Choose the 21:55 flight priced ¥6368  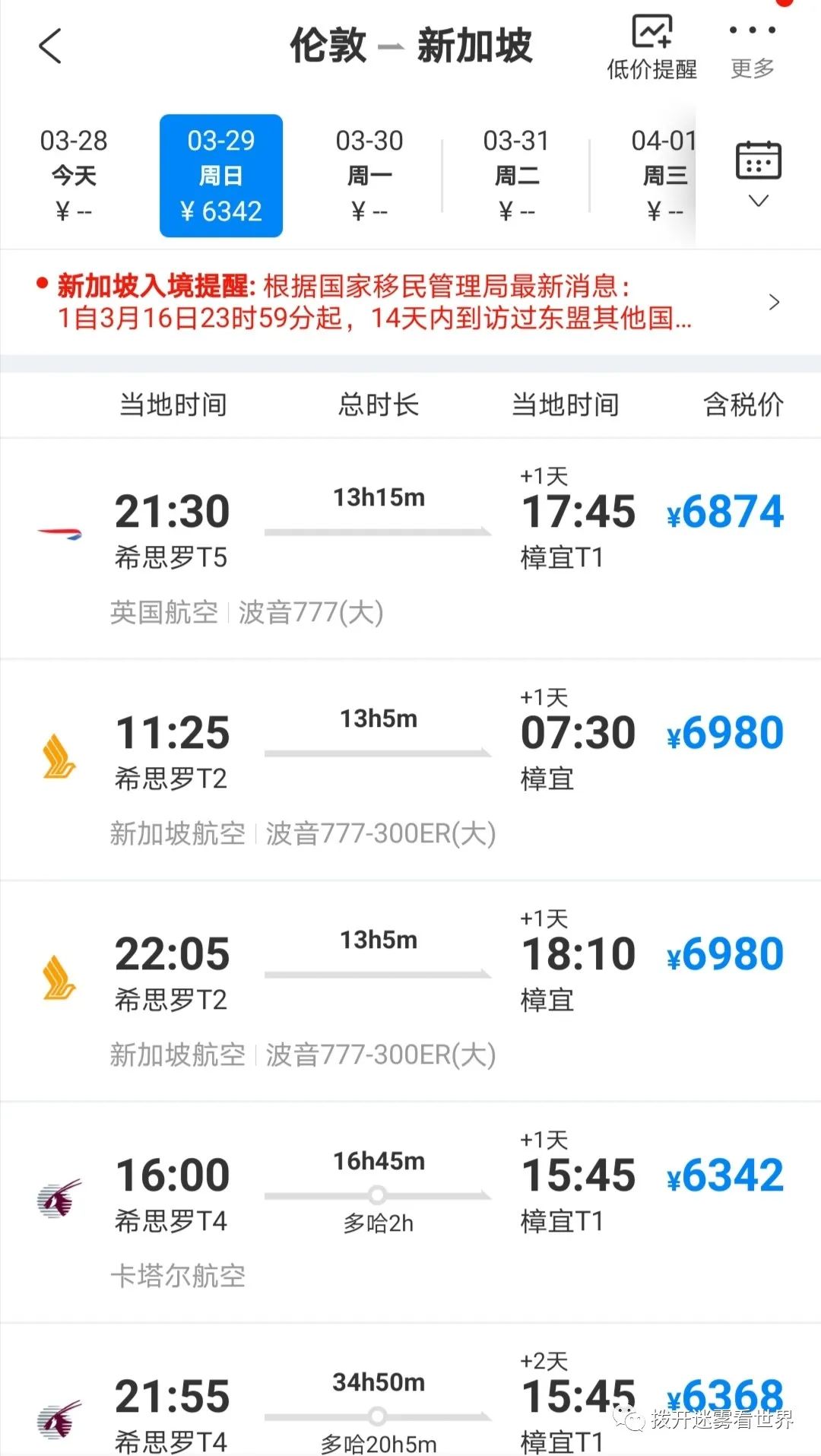pos(410,1390)
